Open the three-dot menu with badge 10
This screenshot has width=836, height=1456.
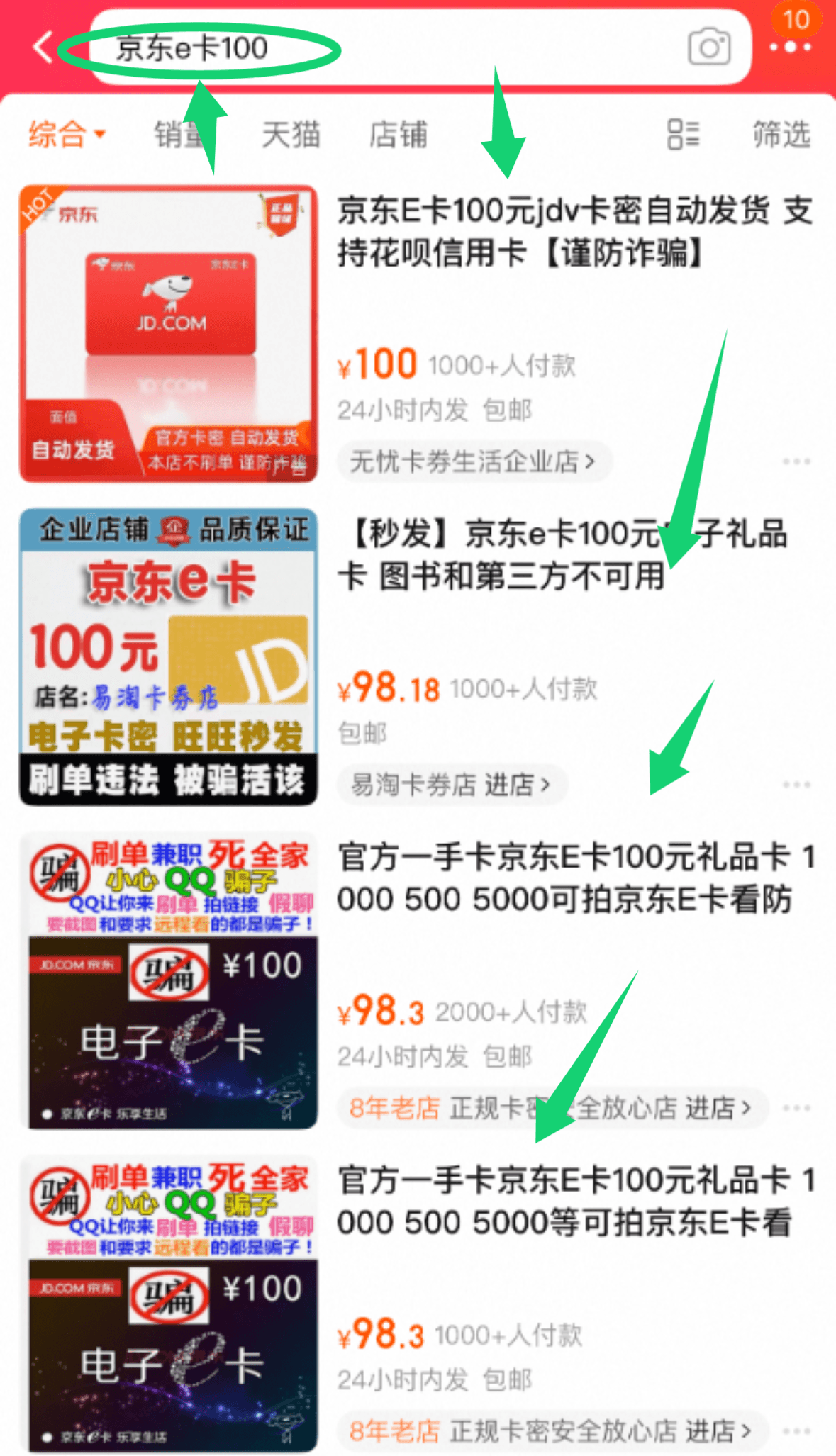791,47
